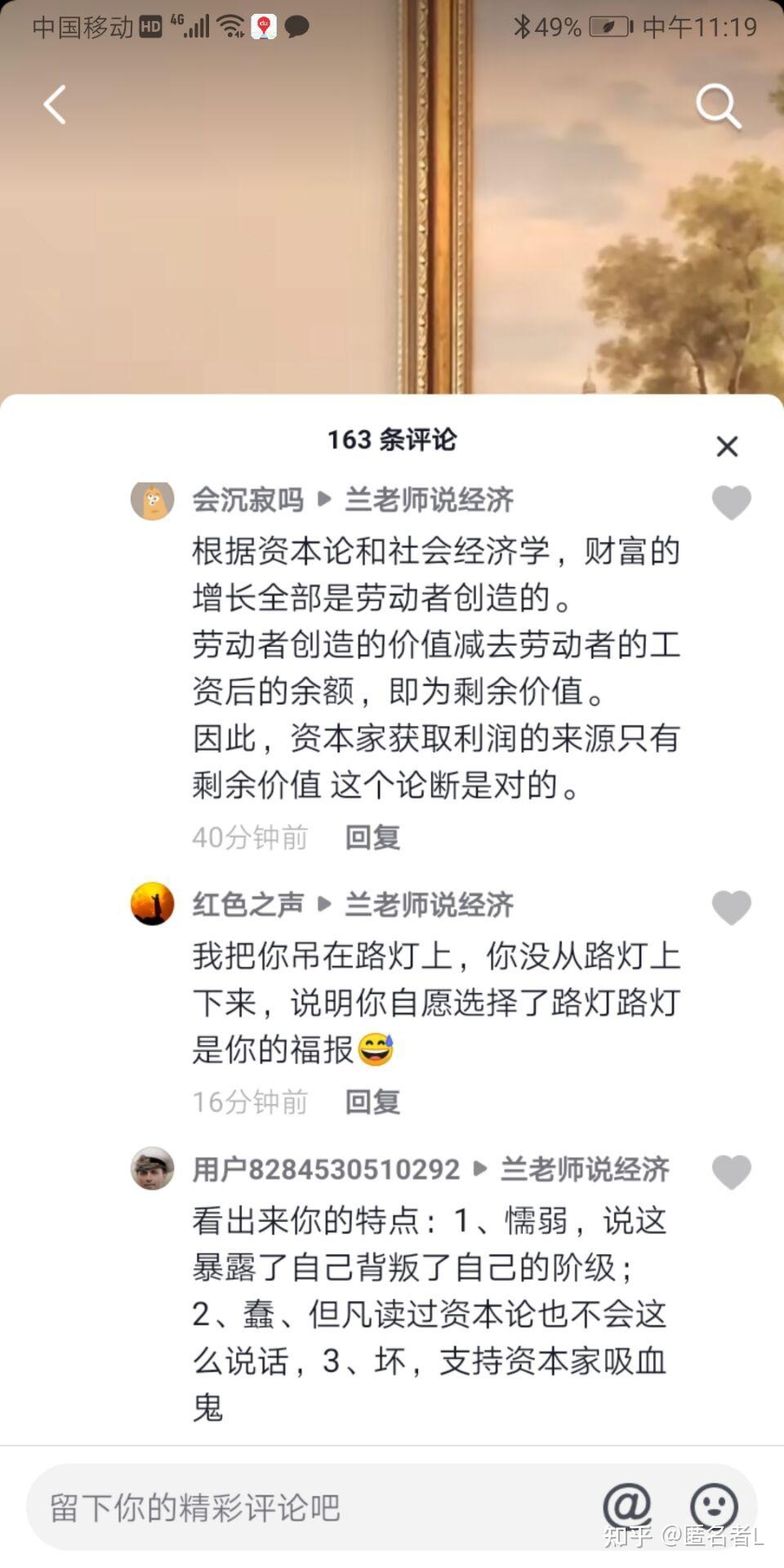Screen dimensions: 784x1568
Task: View avatar of 用户8284530510292
Action: coord(153,1169)
